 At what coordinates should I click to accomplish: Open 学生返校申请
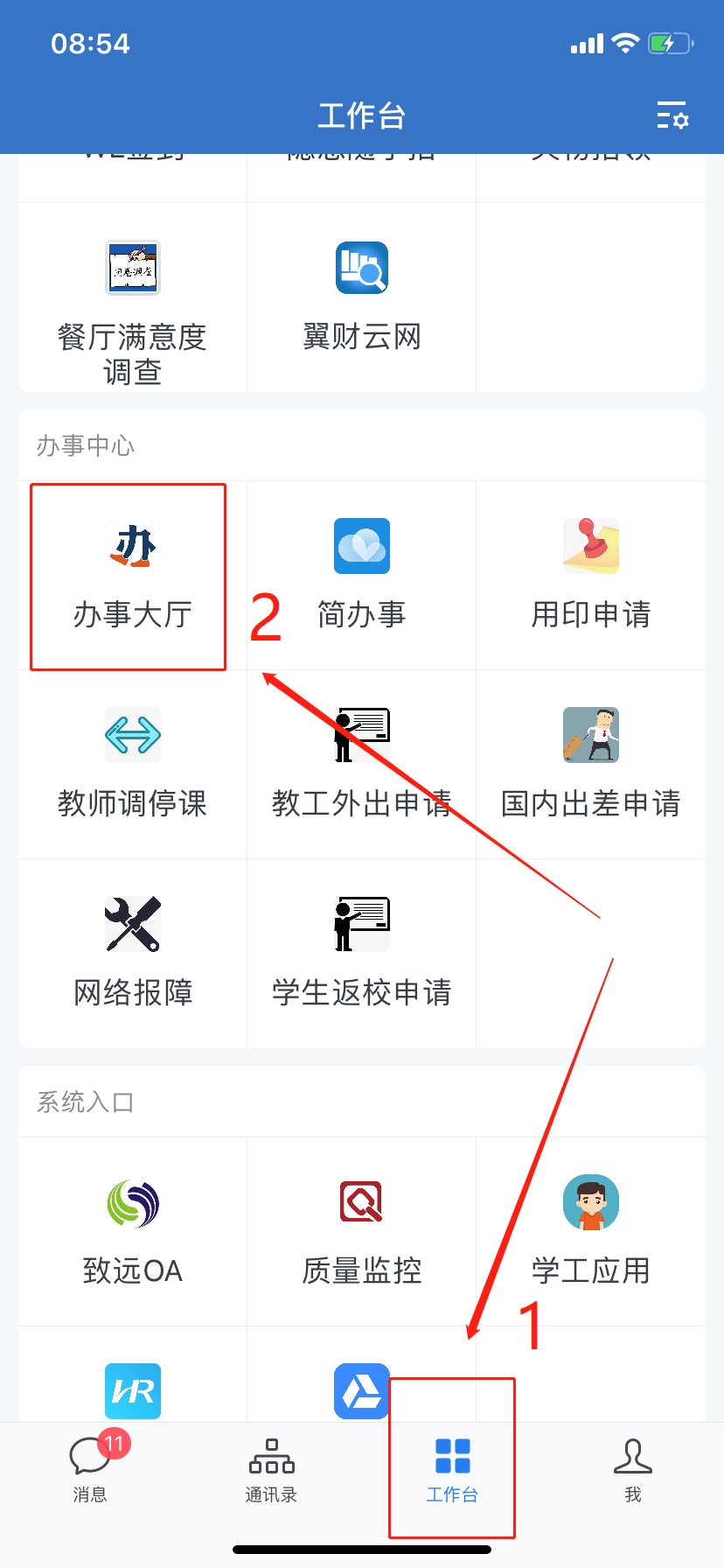[361, 954]
